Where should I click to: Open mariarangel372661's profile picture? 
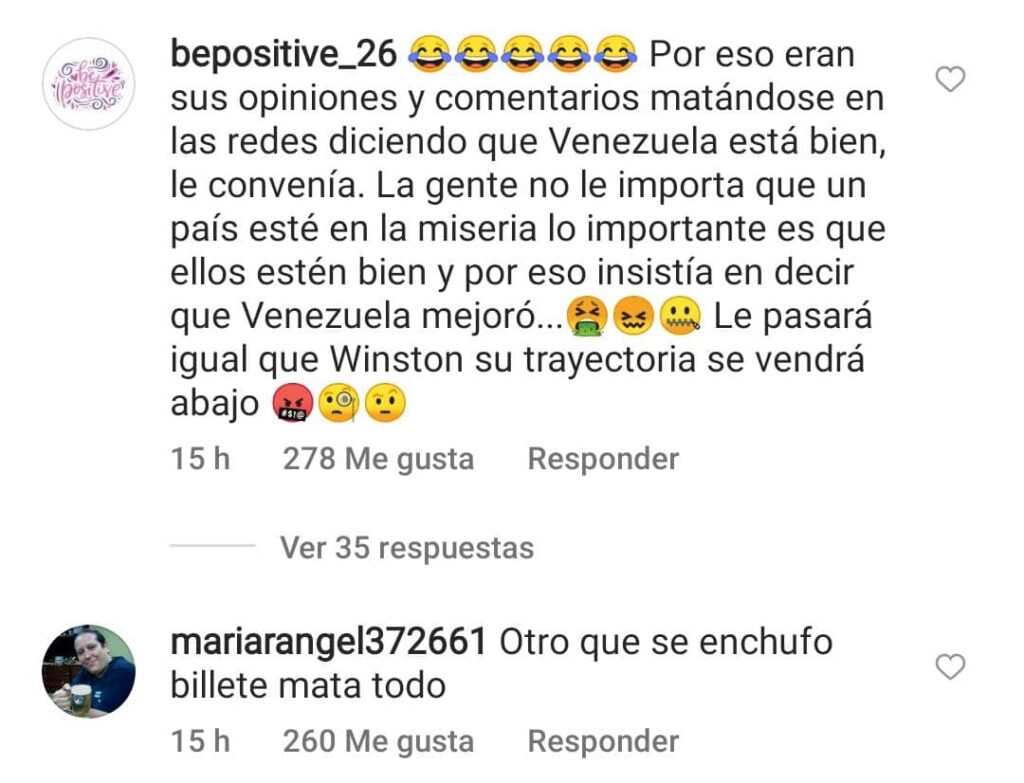tap(88, 671)
